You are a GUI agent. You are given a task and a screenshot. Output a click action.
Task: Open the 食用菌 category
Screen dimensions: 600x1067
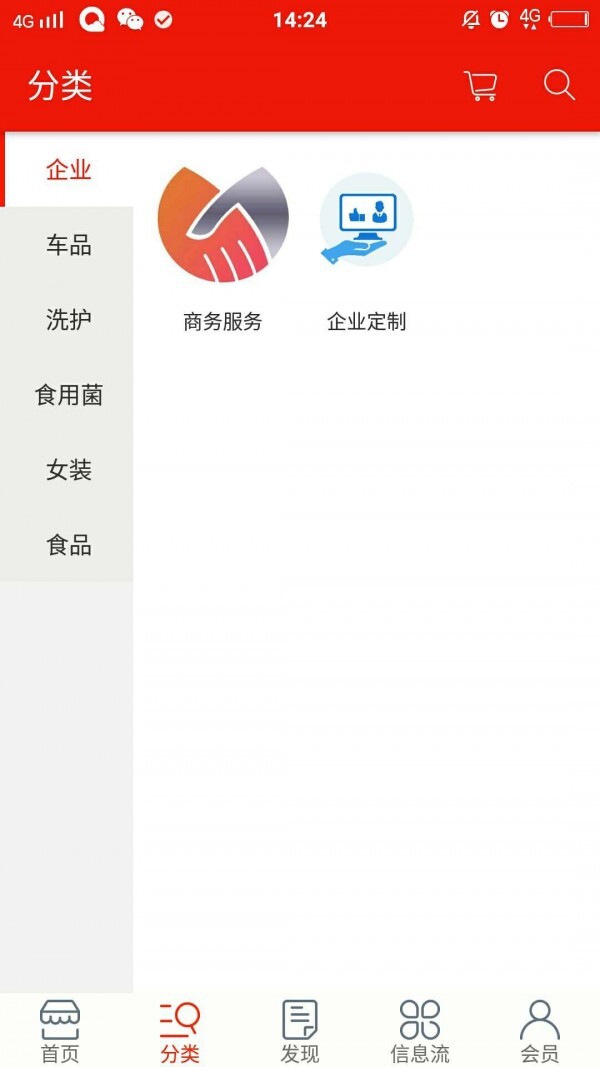pos(68,395)
